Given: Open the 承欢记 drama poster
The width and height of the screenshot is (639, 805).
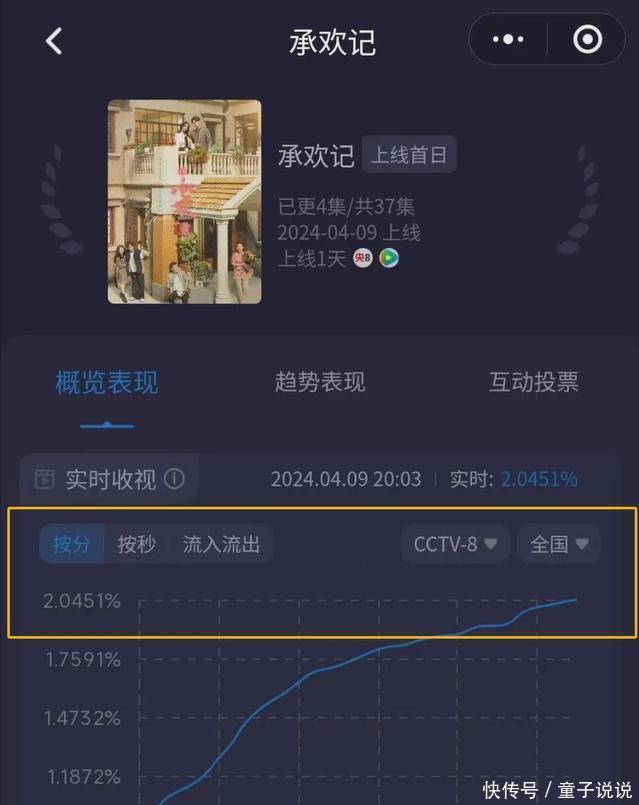Looking at the screenshot, I should pyautogui.click(x=184, y=201).
